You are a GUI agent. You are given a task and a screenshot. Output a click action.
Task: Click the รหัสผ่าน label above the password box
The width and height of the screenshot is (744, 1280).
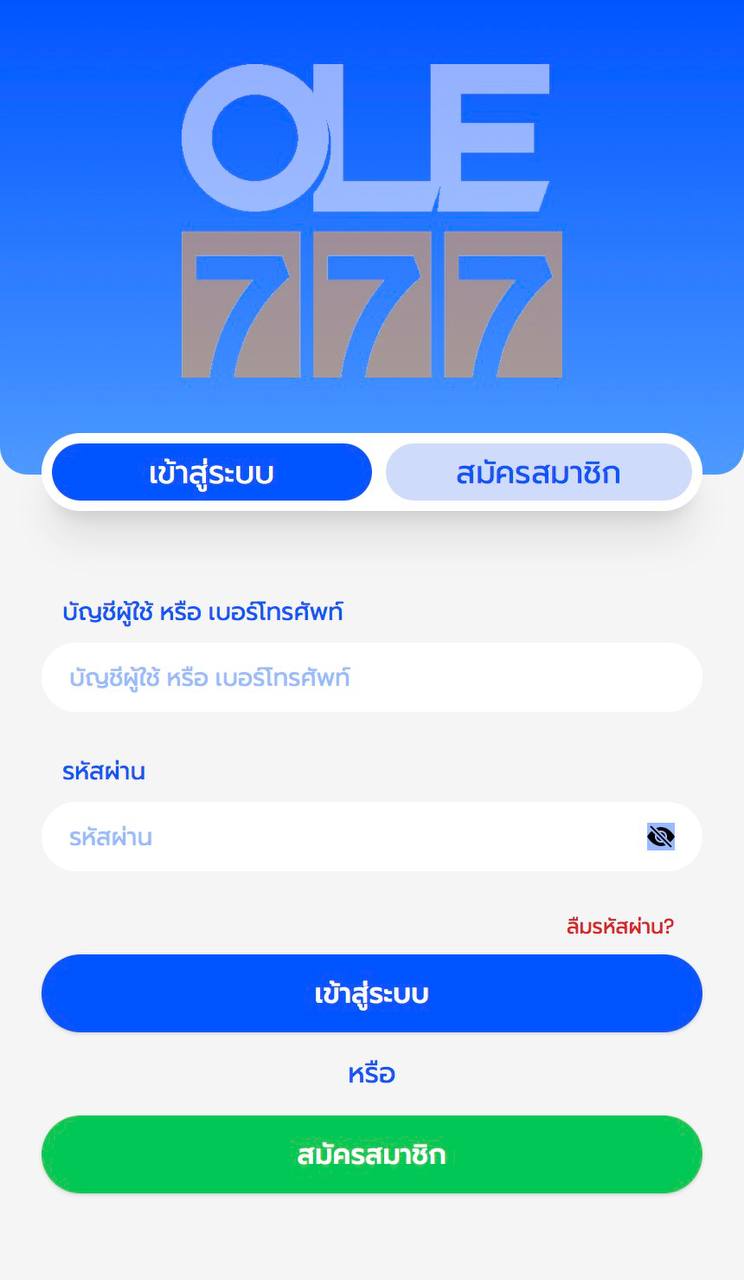(103, 771)
